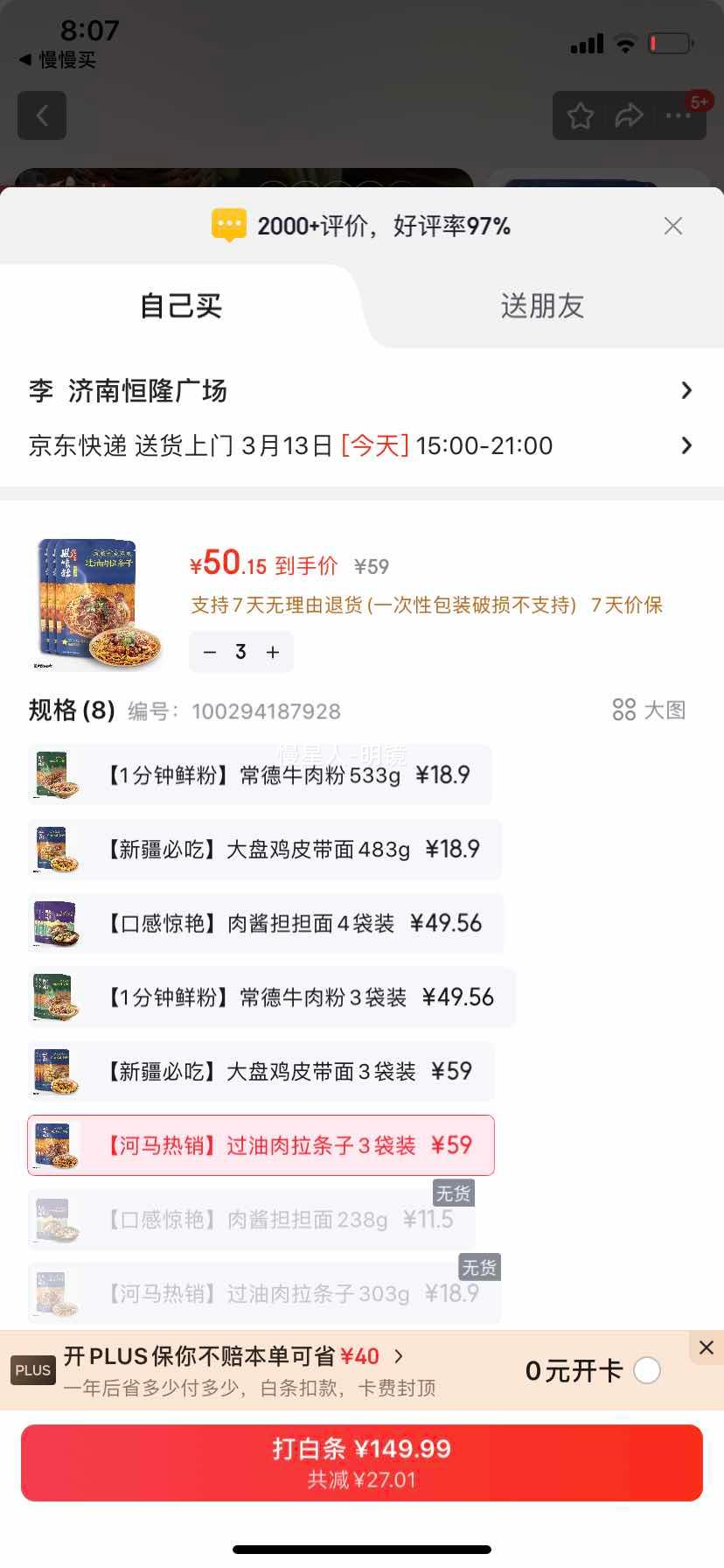Switch specs to 大图 view
This screenshot has height=1568, width=724.
[x=649, y=710]
